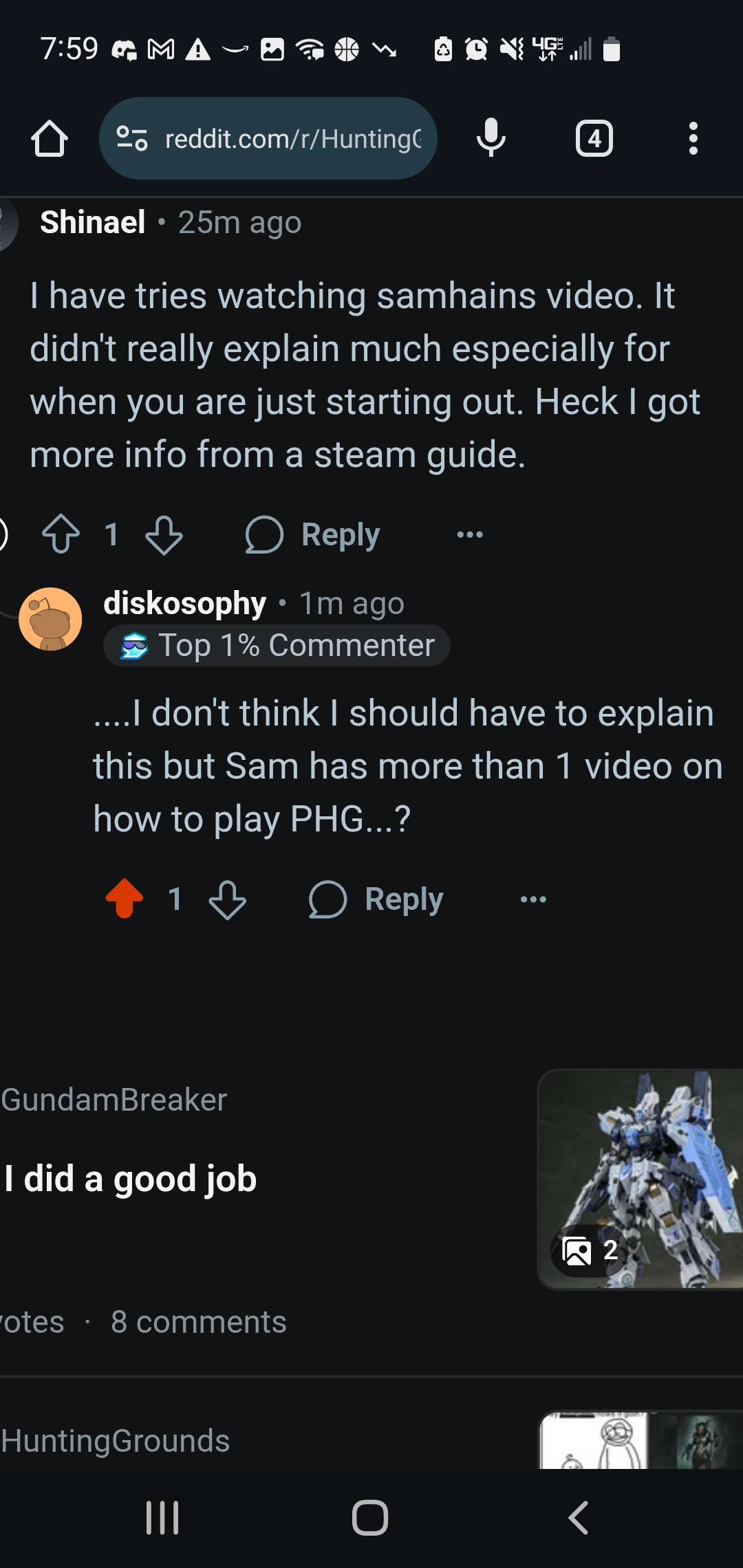The height and width of the screenshot is (1568, 743).
Task: Open Shinael's user profile
Action: [x=93, y=222]
